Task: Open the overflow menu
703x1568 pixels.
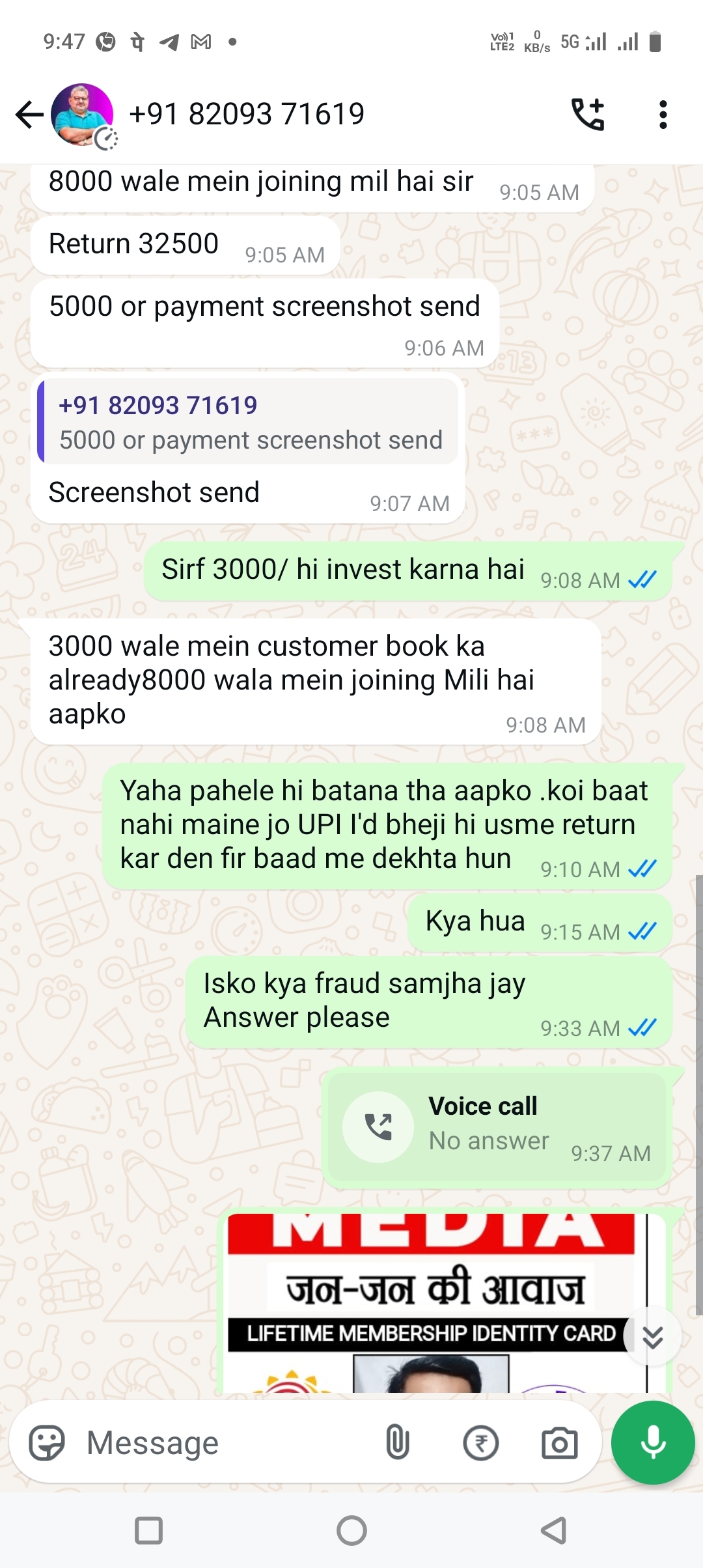Action: (663, 115)
